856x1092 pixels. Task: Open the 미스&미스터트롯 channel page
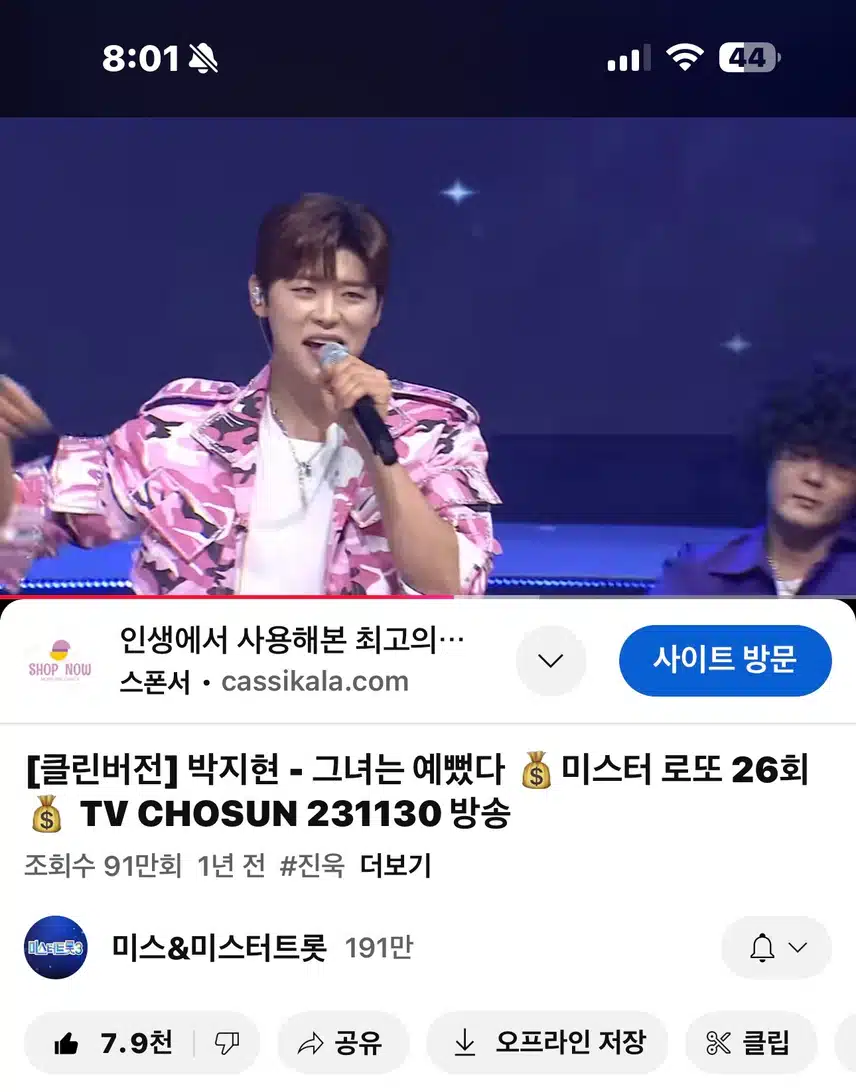pos(218,947)
